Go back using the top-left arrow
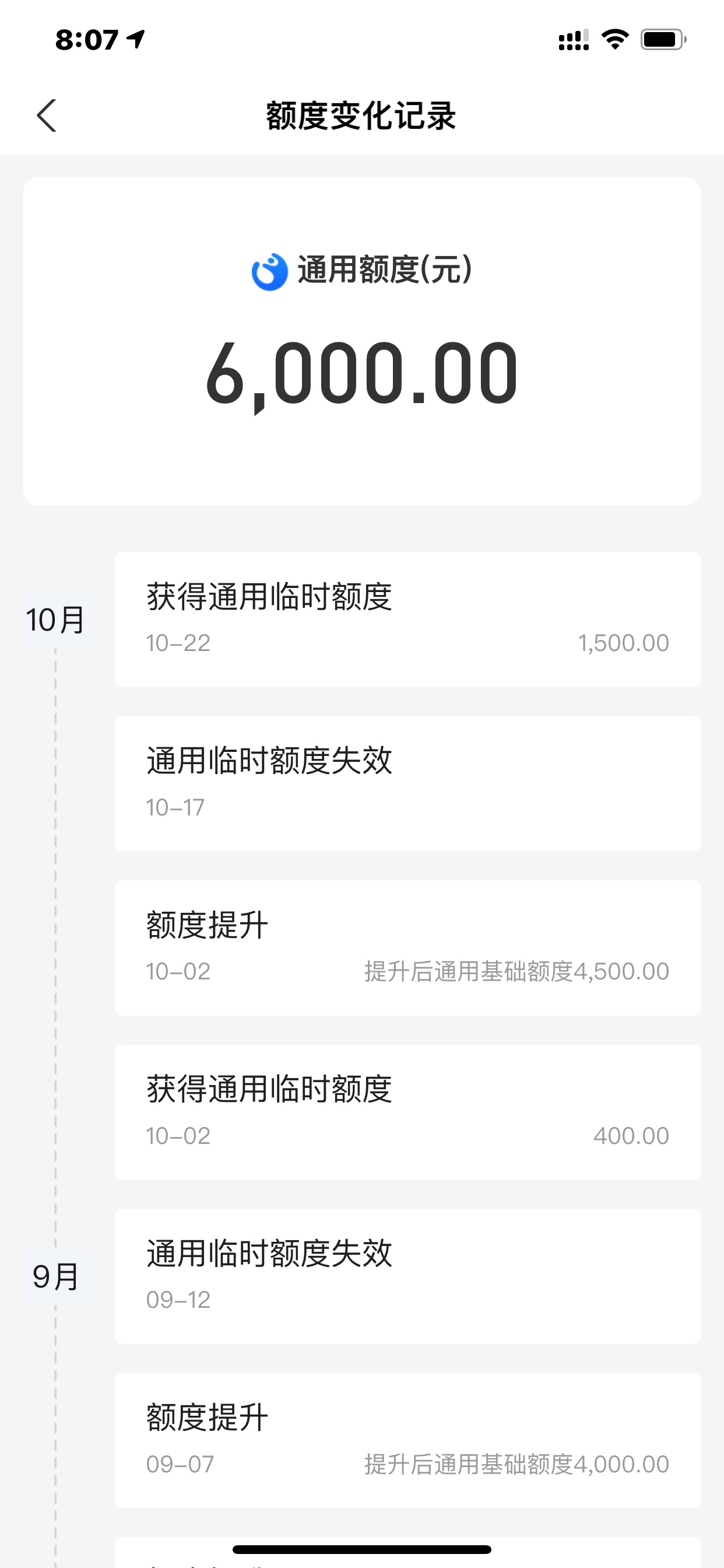The width and height of the screenshot is (724, 1568). 46,116
